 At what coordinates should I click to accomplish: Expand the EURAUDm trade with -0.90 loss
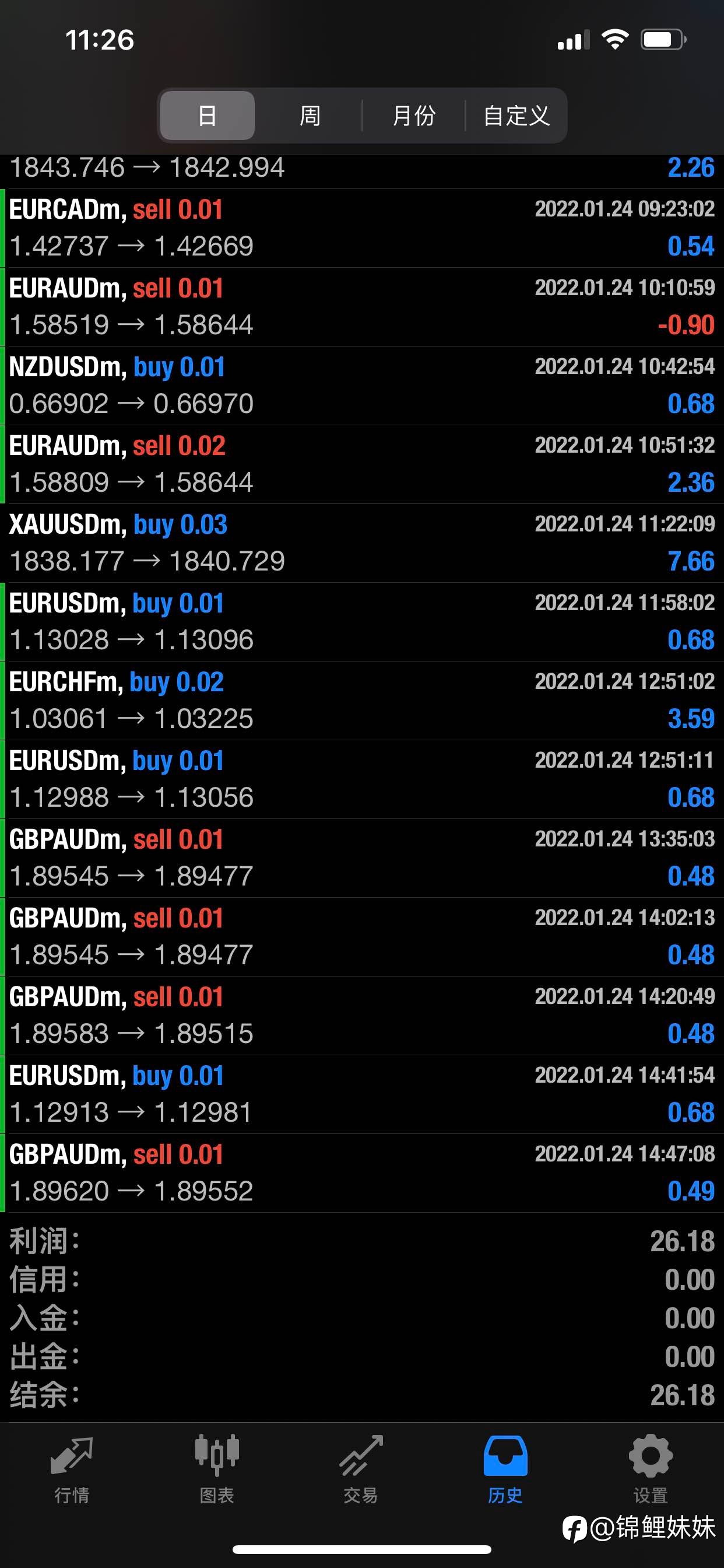tap(362, 307)
